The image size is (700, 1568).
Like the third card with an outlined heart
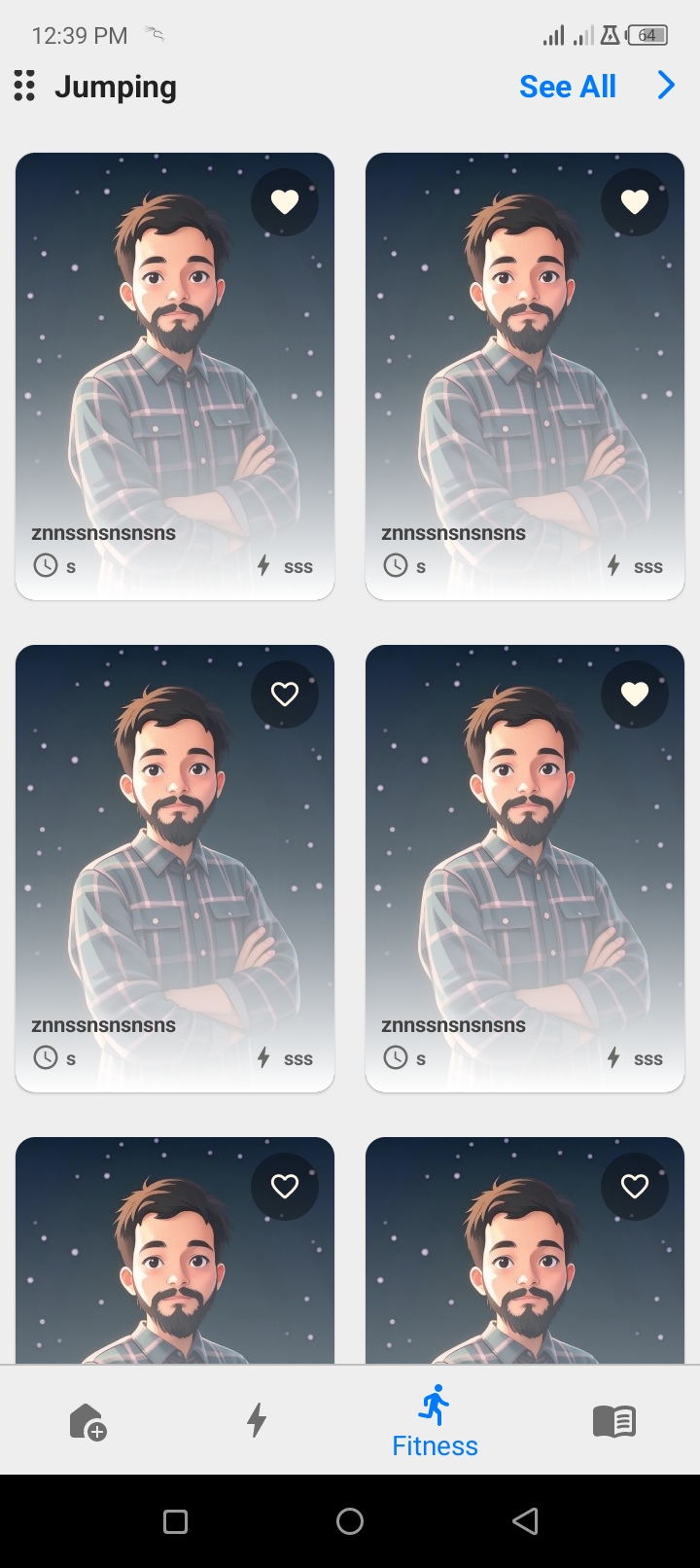click(285, 695)
